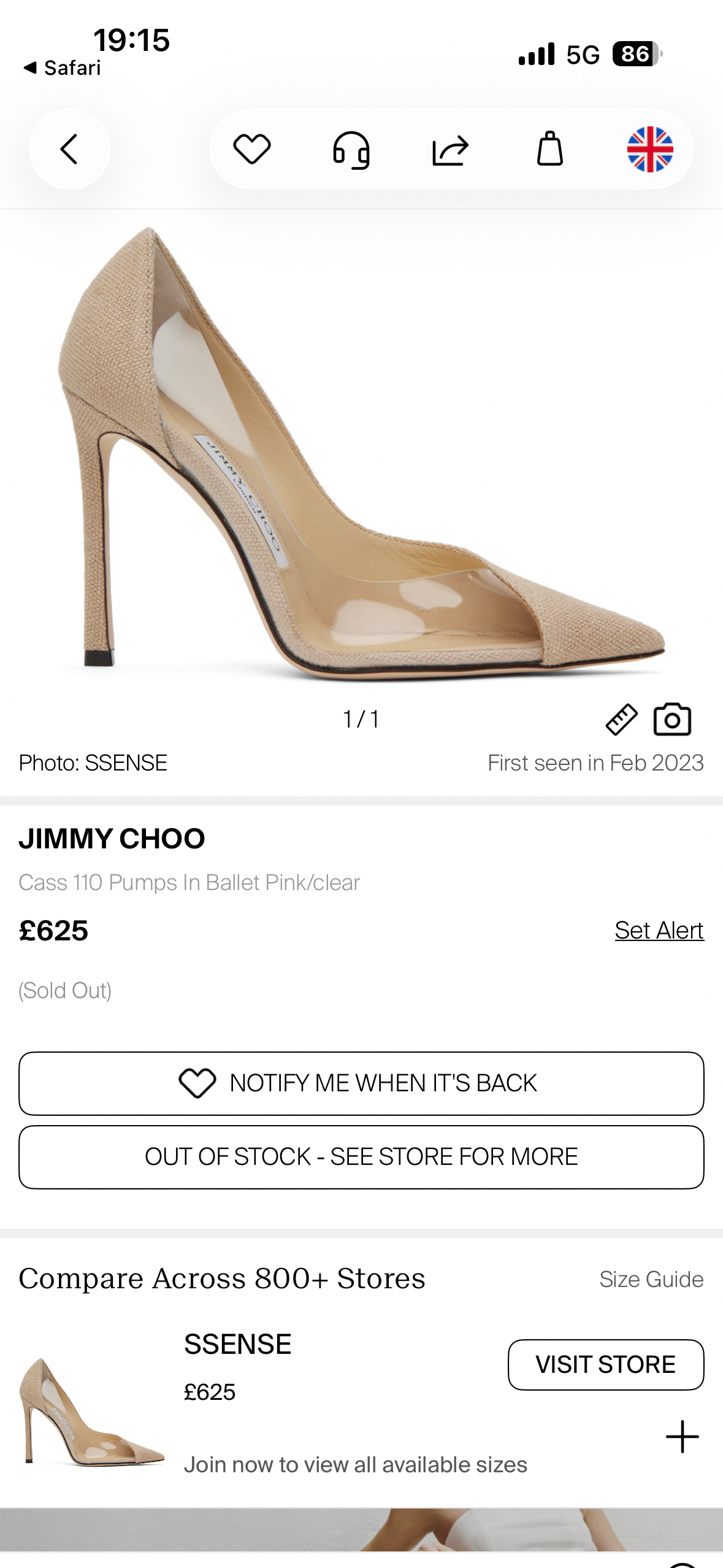Viewport: 723px width, 1568px height.
Task: Add the pumps to wishlist via heart icon
Action: click(x=251, y=149)
